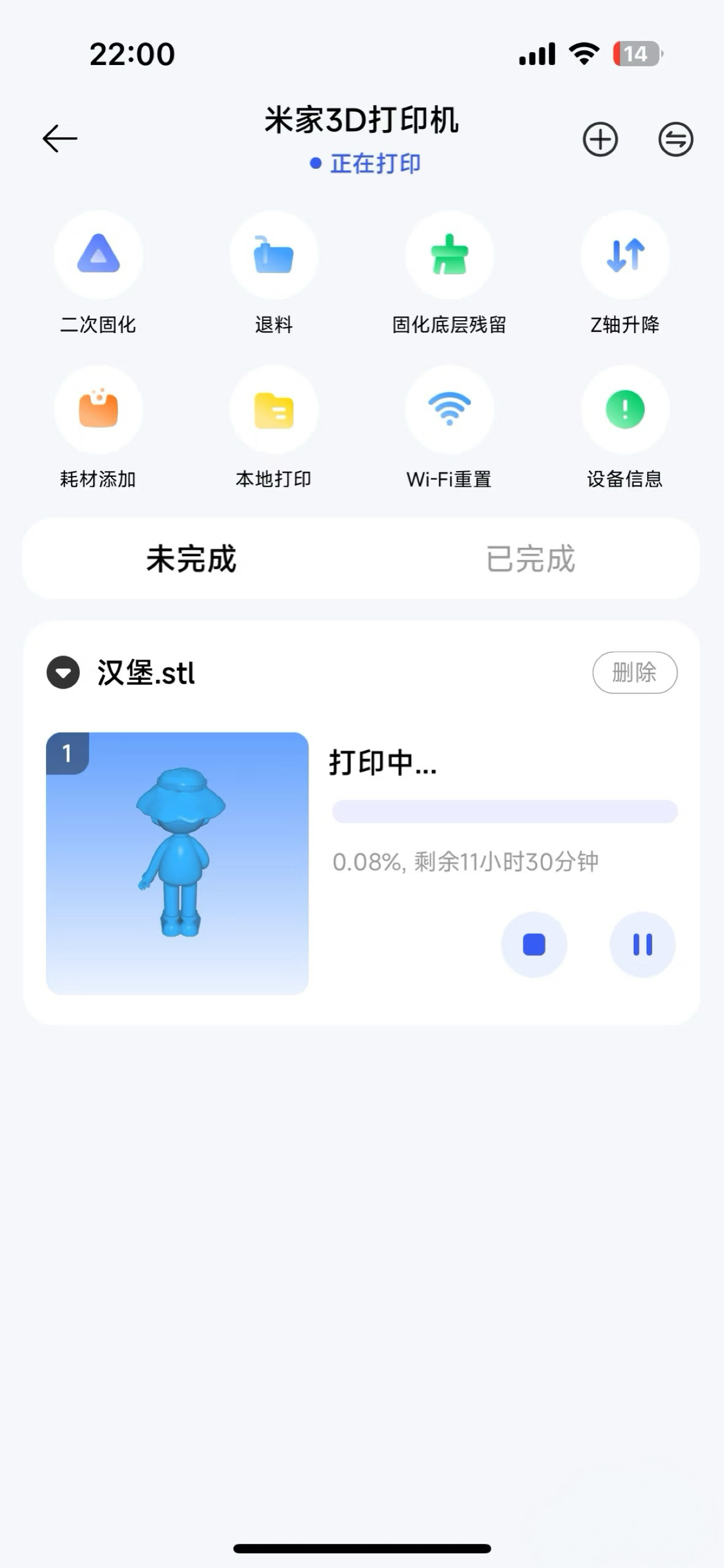Open the 汉堡.stl model preview thumbnail

pyautogui.click(x=177, y=863)
